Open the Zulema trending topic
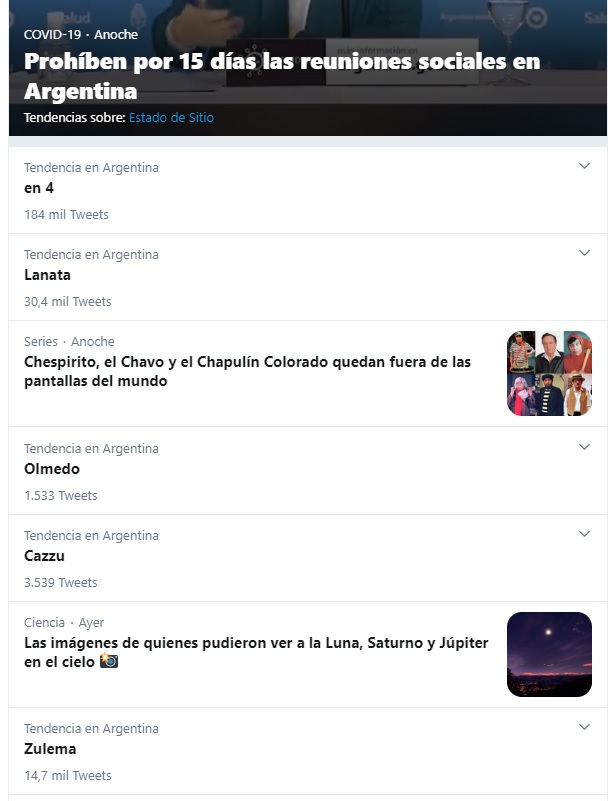Image resolution: width=615 pixels, height=801 pixels. coord(50,749)
